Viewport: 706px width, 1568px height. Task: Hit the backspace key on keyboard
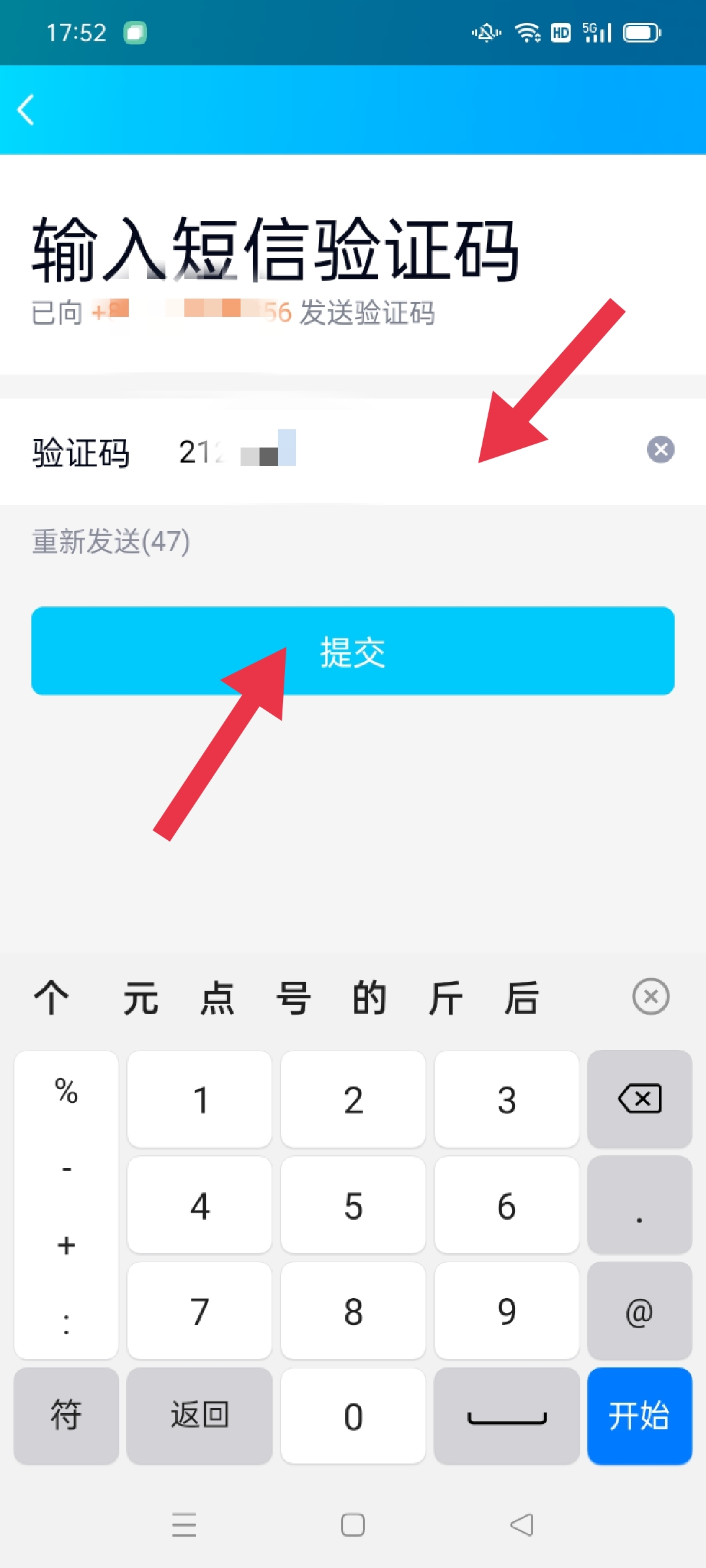click(639, 1099)
